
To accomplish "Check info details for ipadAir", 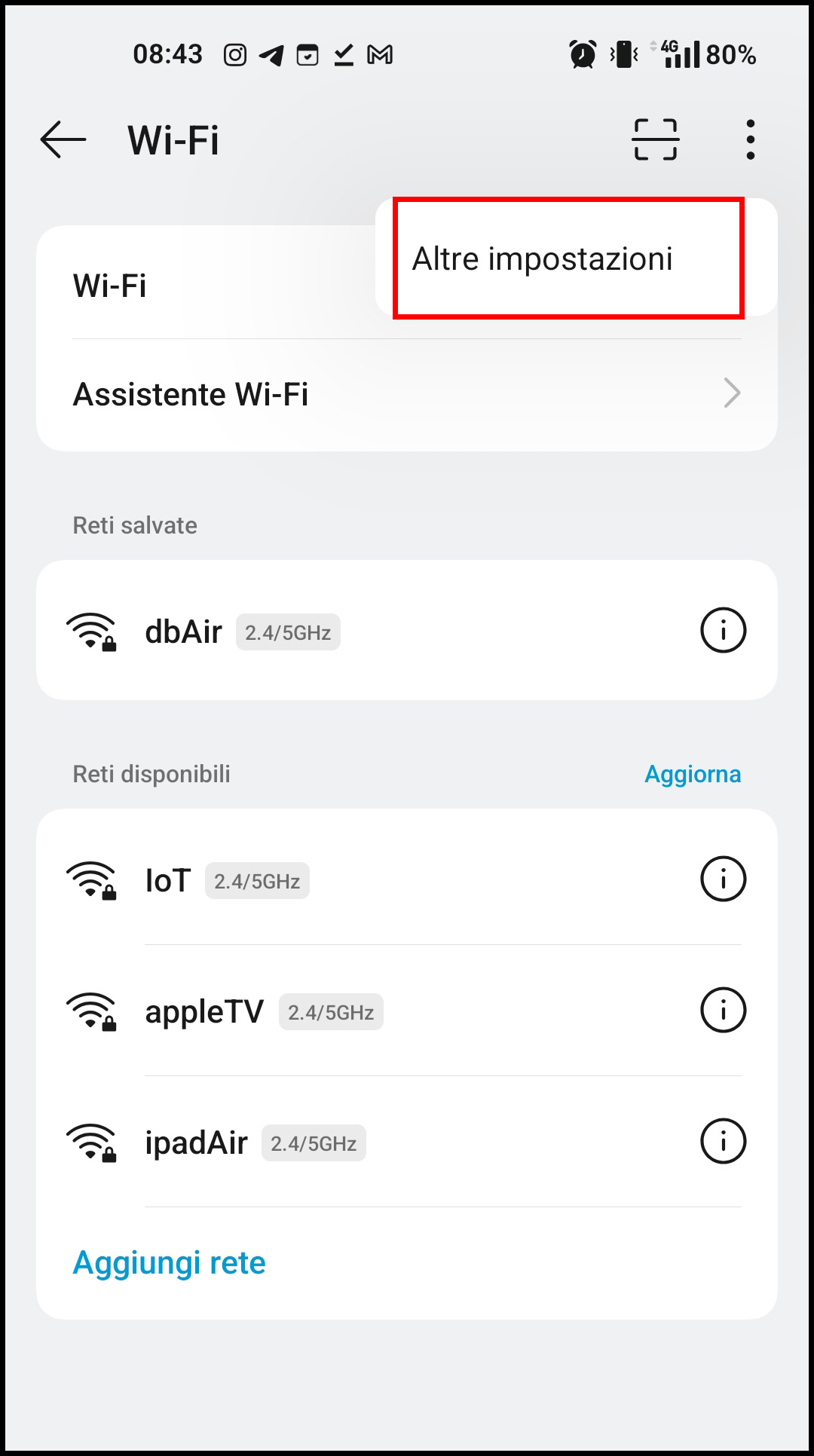I will (x=723, y=1141).
